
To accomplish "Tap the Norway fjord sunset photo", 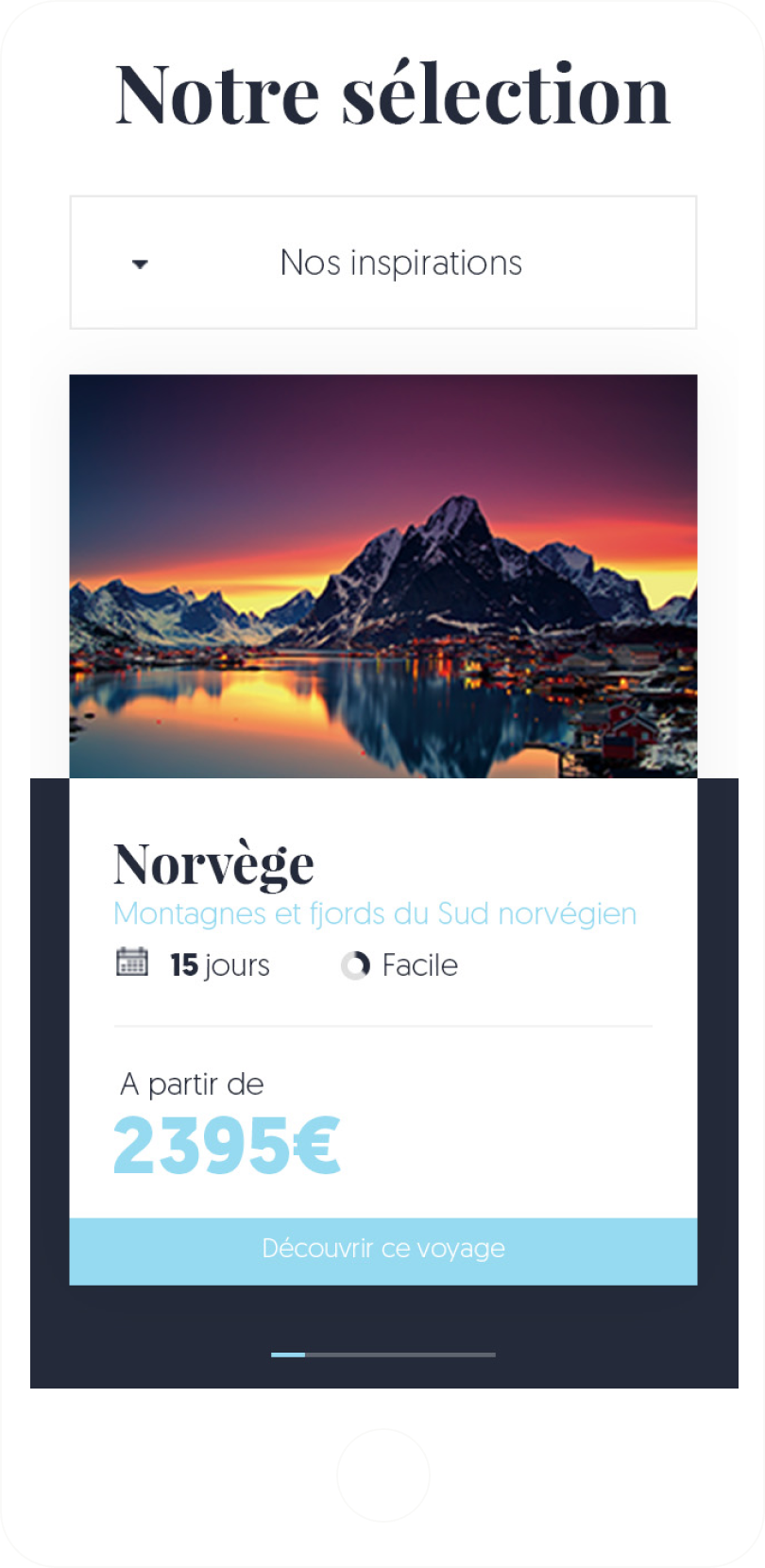I will click(x=382, y=576).
